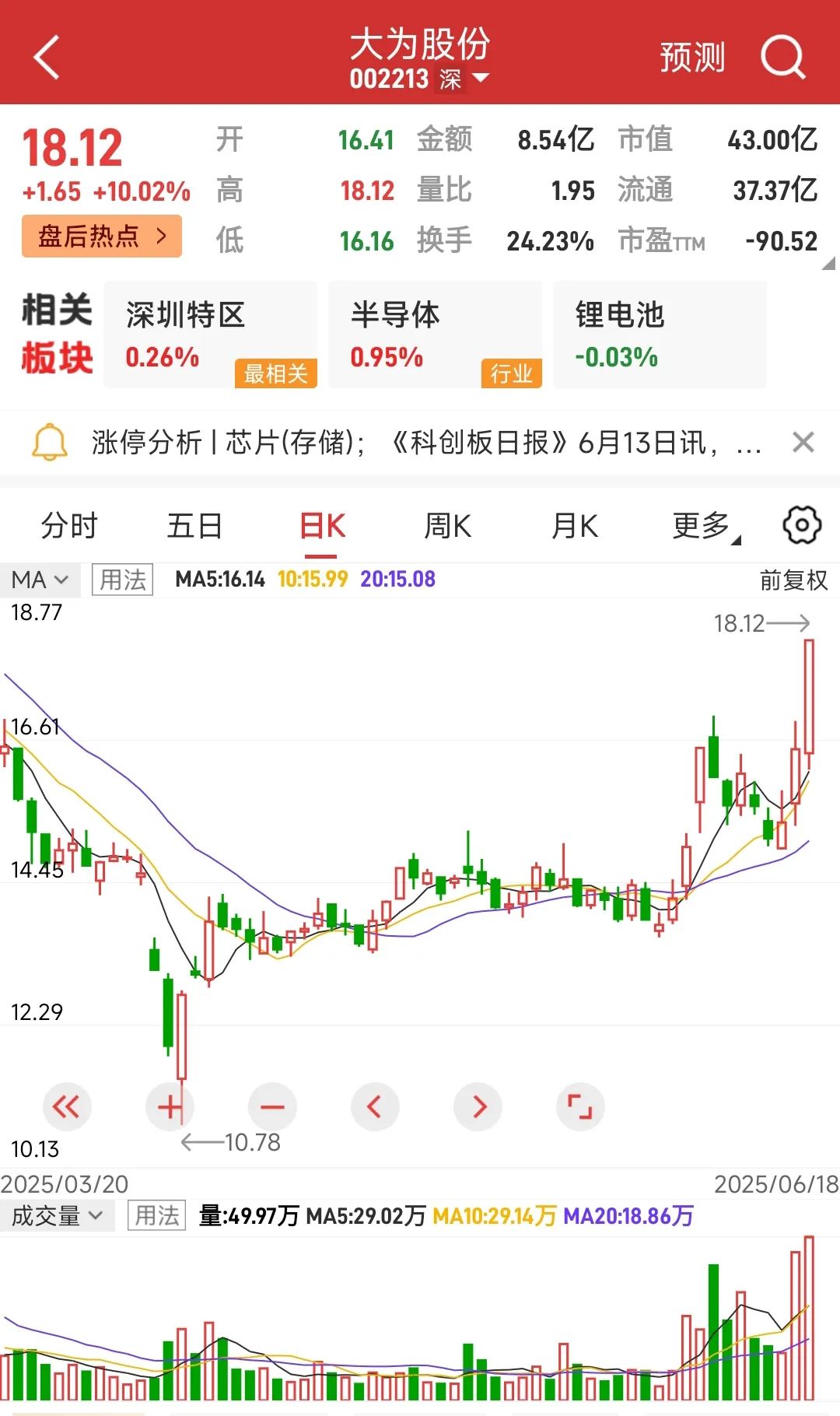Open chart settings gear icon
The height and width of the screenshot is (1416, 840).
tap(802, 525)
